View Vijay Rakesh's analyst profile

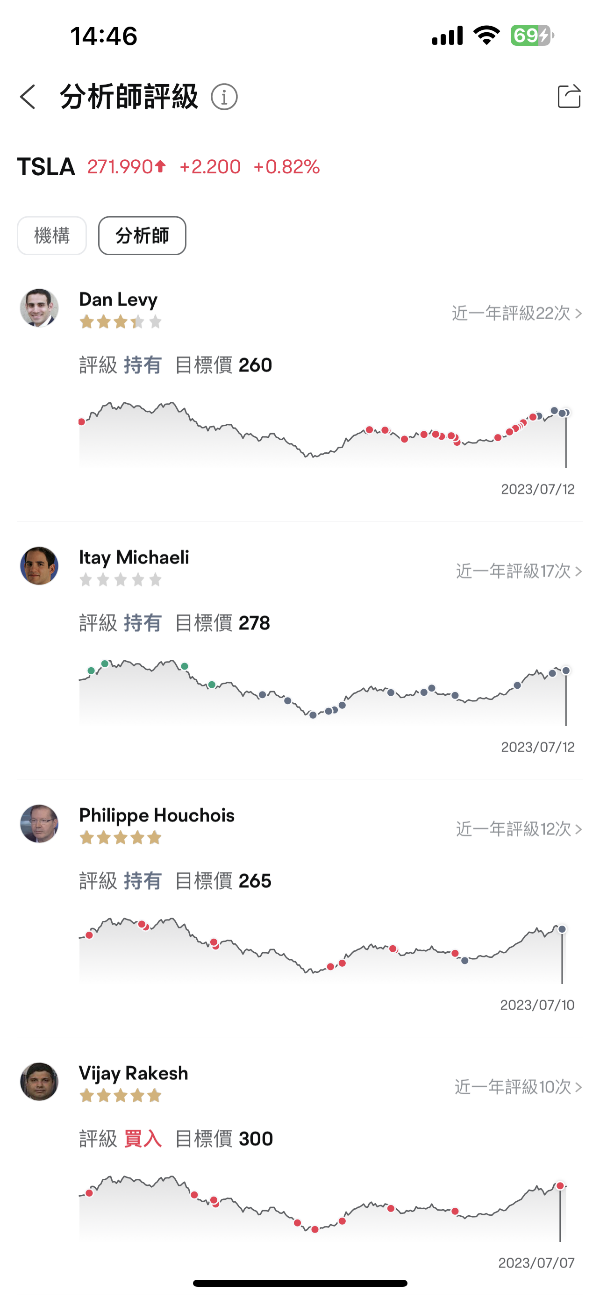(133, 1073)
